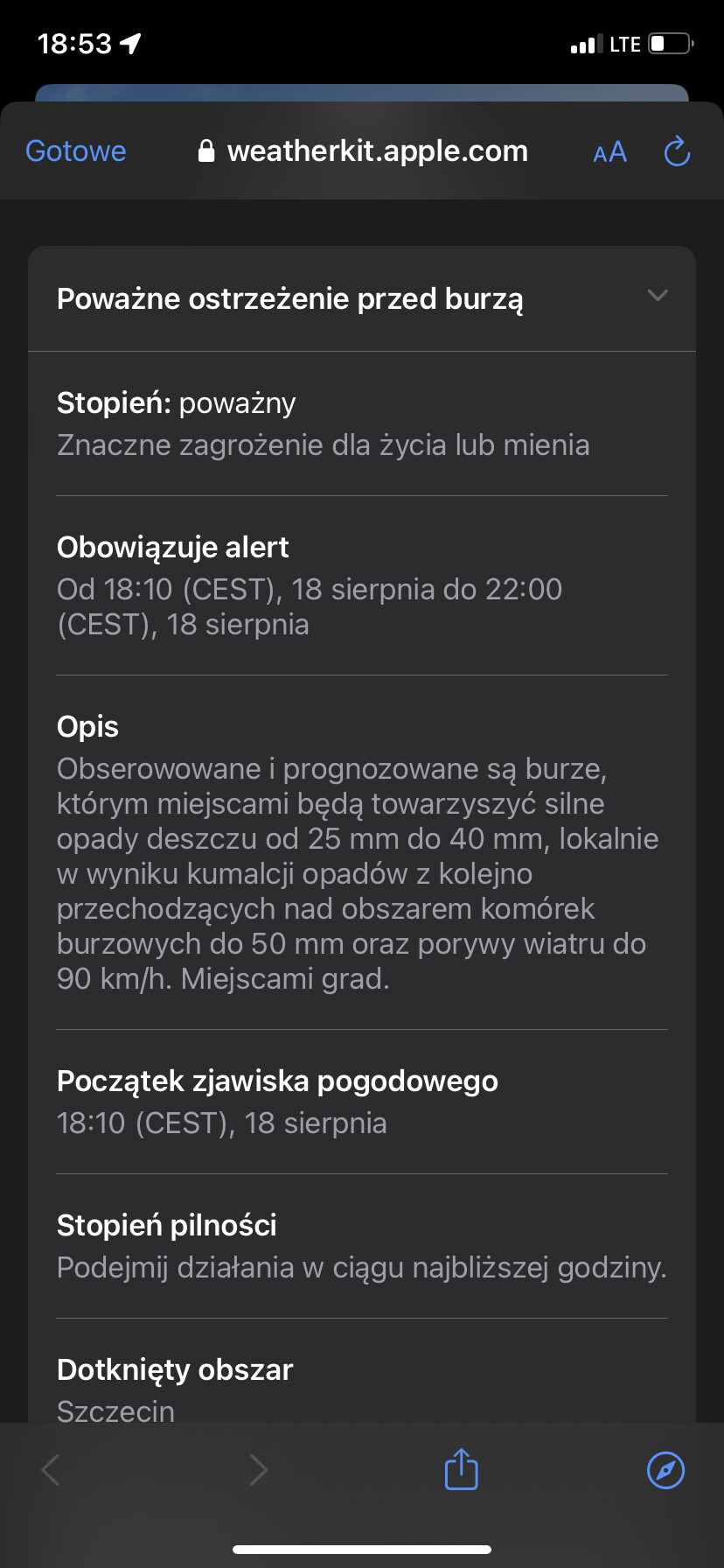Open the AA text size menu

pos(609,152)
